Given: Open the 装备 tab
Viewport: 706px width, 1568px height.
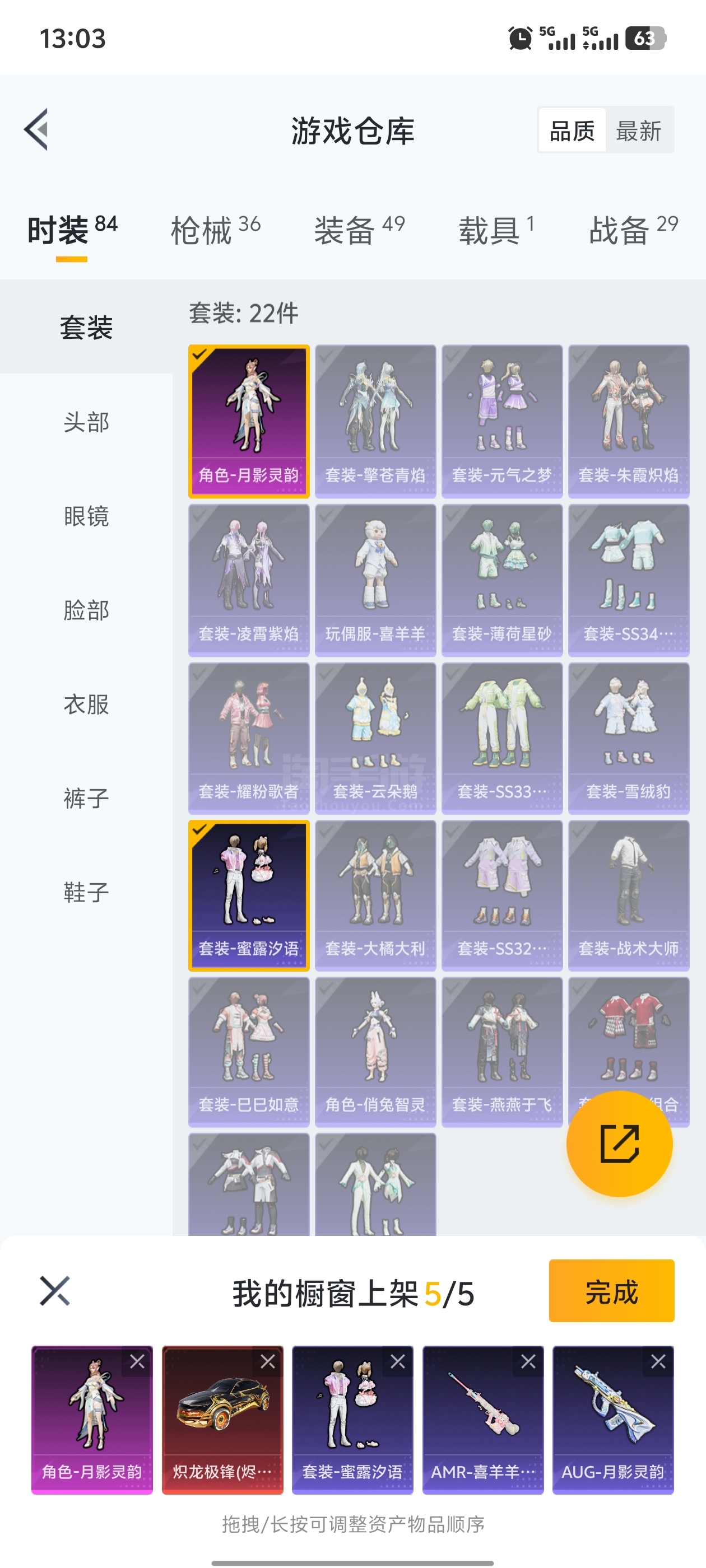Looking at the screenshot, I should click(x=359, y=230).
